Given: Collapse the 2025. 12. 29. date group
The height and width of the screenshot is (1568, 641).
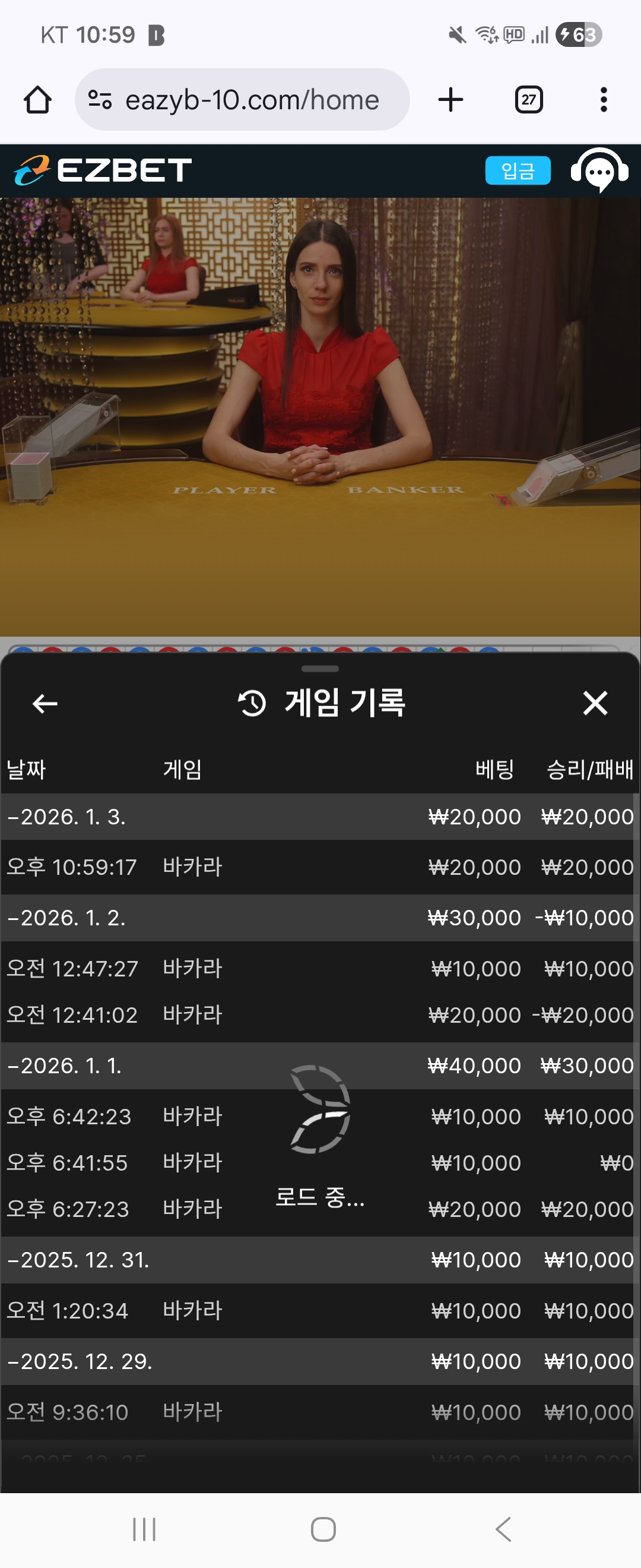Looking at the screenshot, I should 80,1362.
